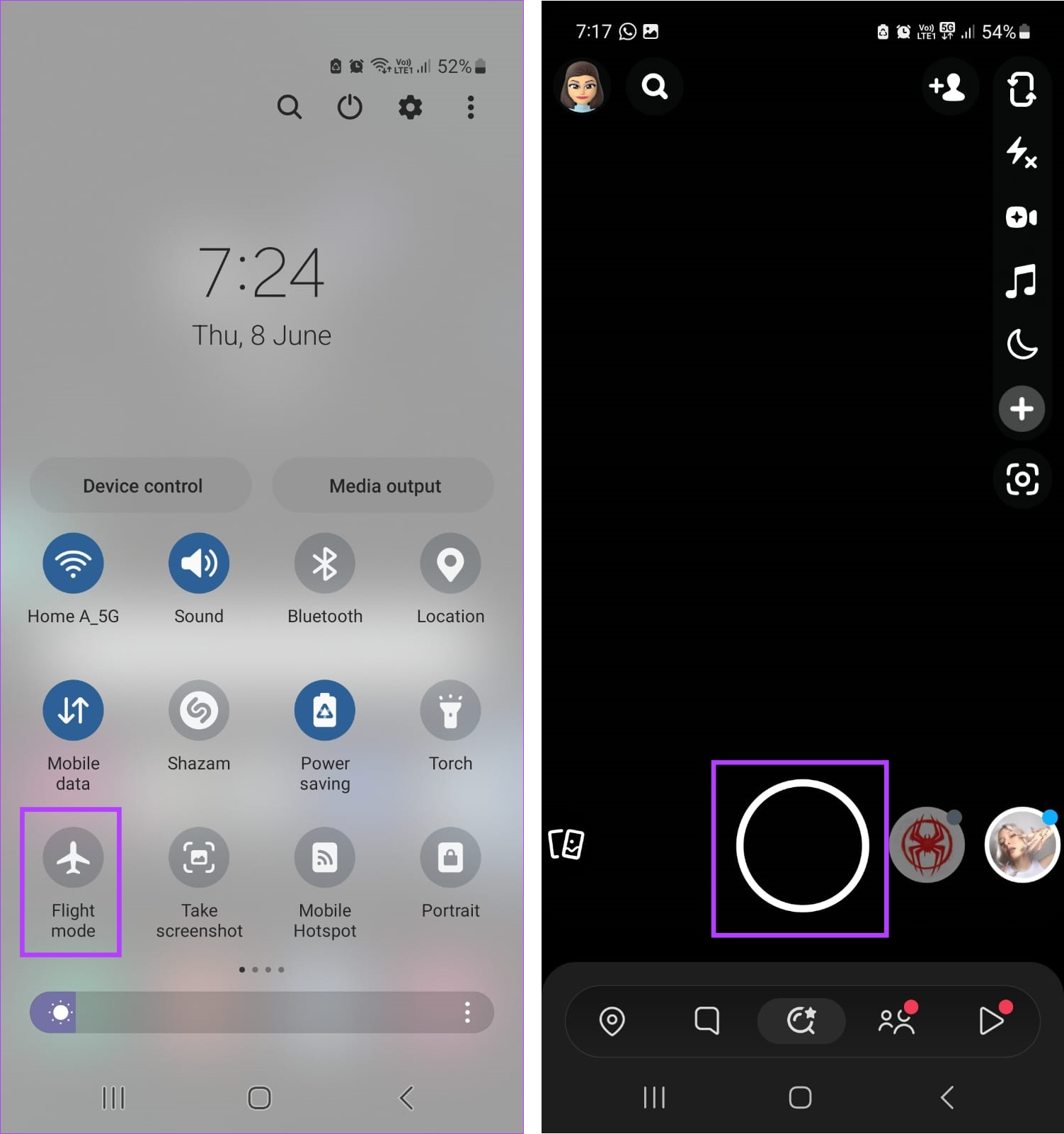The height and width of the screenshot is (1134, 1064).
Task: Tap the Take screenshot tile
Action: point(199,858)
